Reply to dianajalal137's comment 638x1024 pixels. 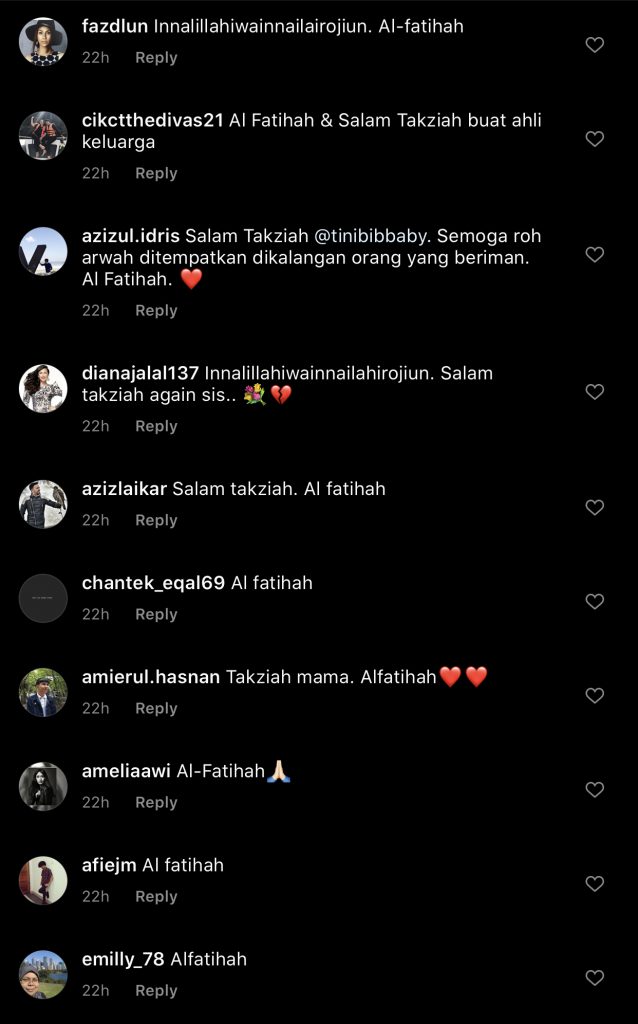click(156, 426)
